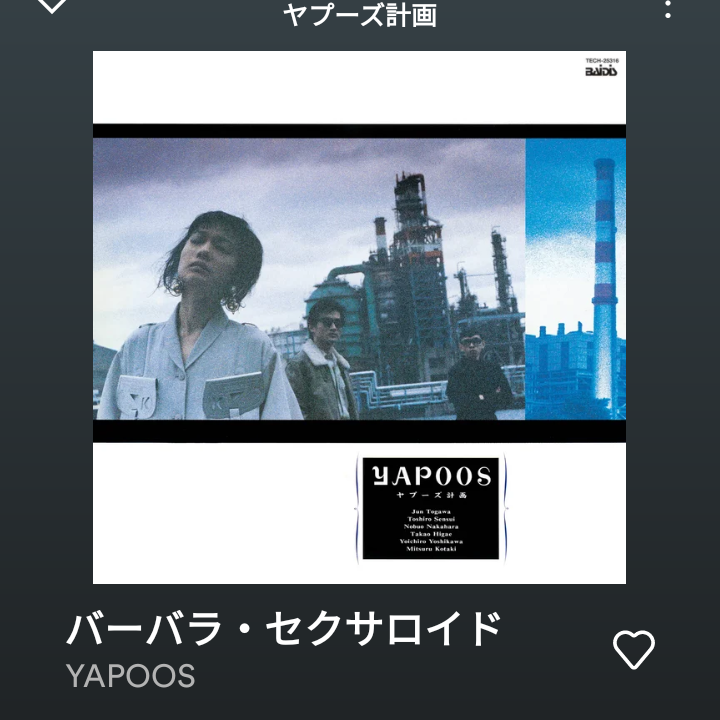Screen dimensions: 720x720
Task: Collapse the now playing screen
Action: coord(50,5)
